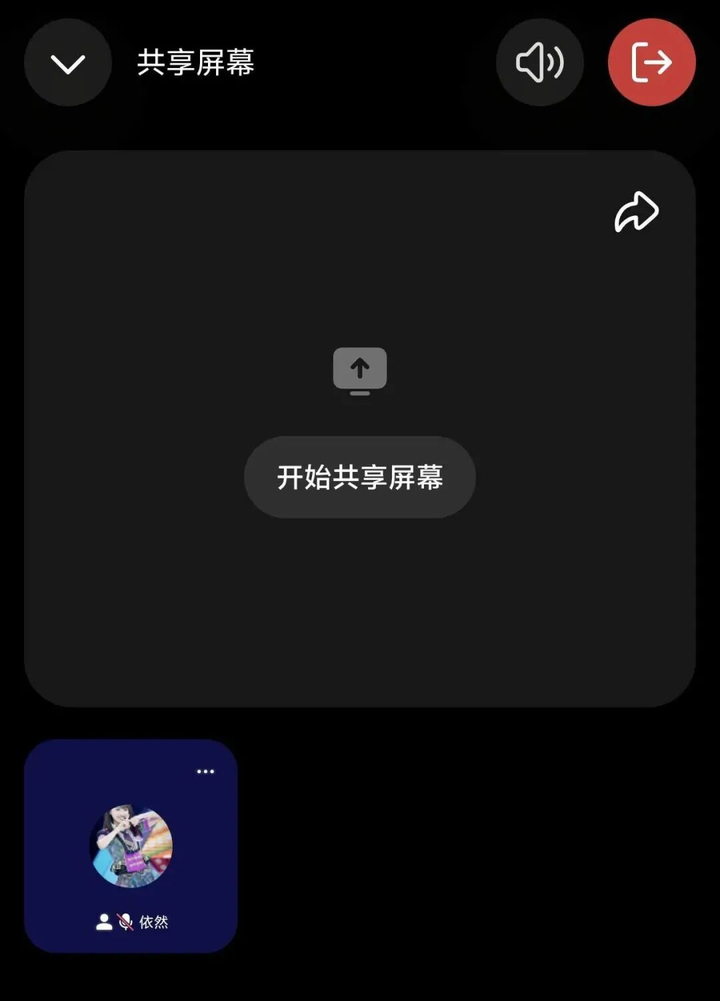Tap the share arrow icon
Viewport: 720px width, 1001px height.
(636, 212)
